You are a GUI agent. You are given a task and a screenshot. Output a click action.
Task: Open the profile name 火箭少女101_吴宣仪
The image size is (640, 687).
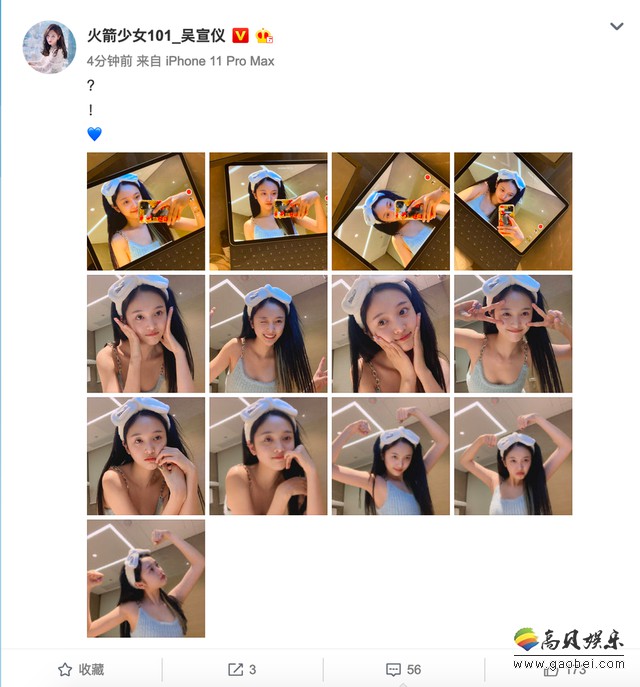coord(156,36)
